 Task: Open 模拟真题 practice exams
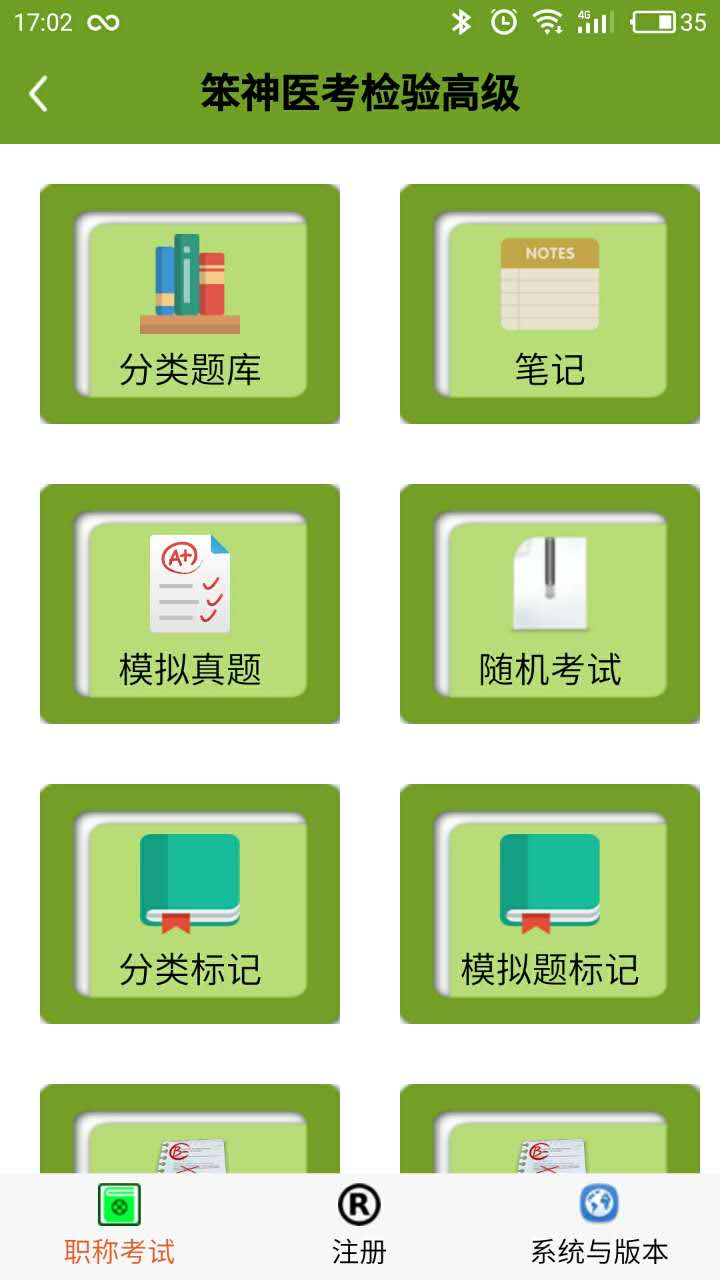pyautogui.click(x=190, y=604)
